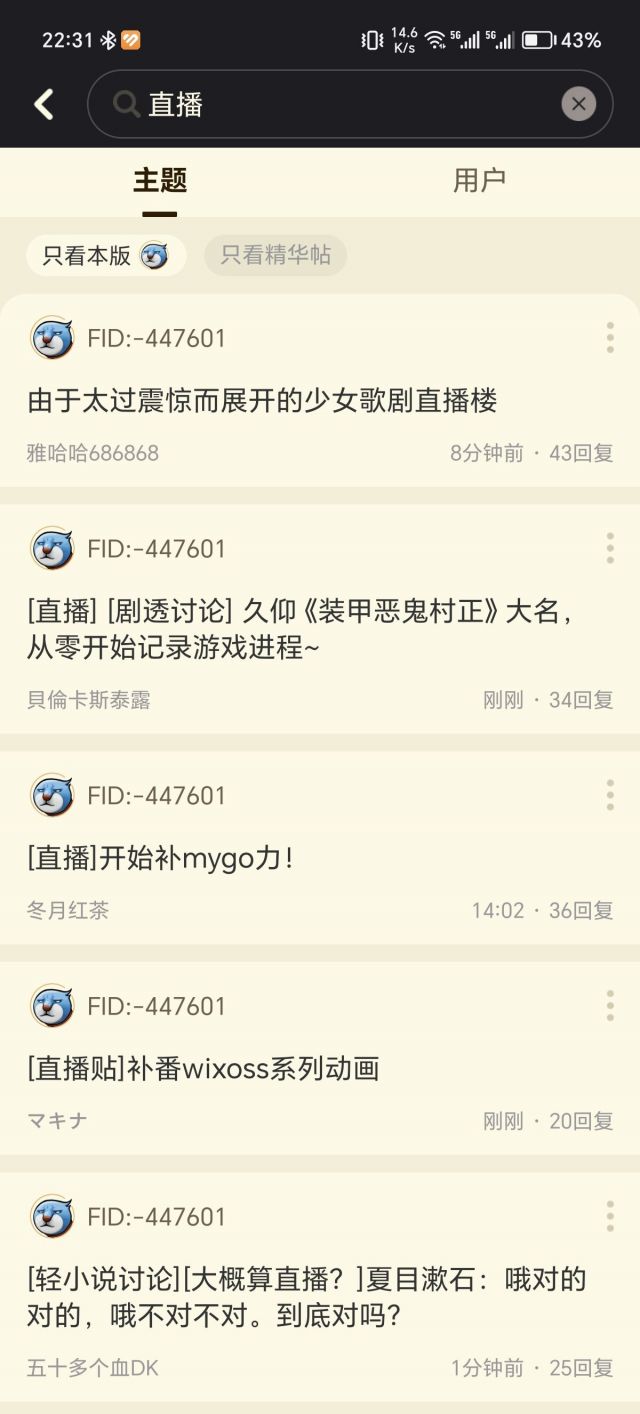Viewport: 640px width, 1414px height.
Task: Go back from search results
Action: click(44, 104)
